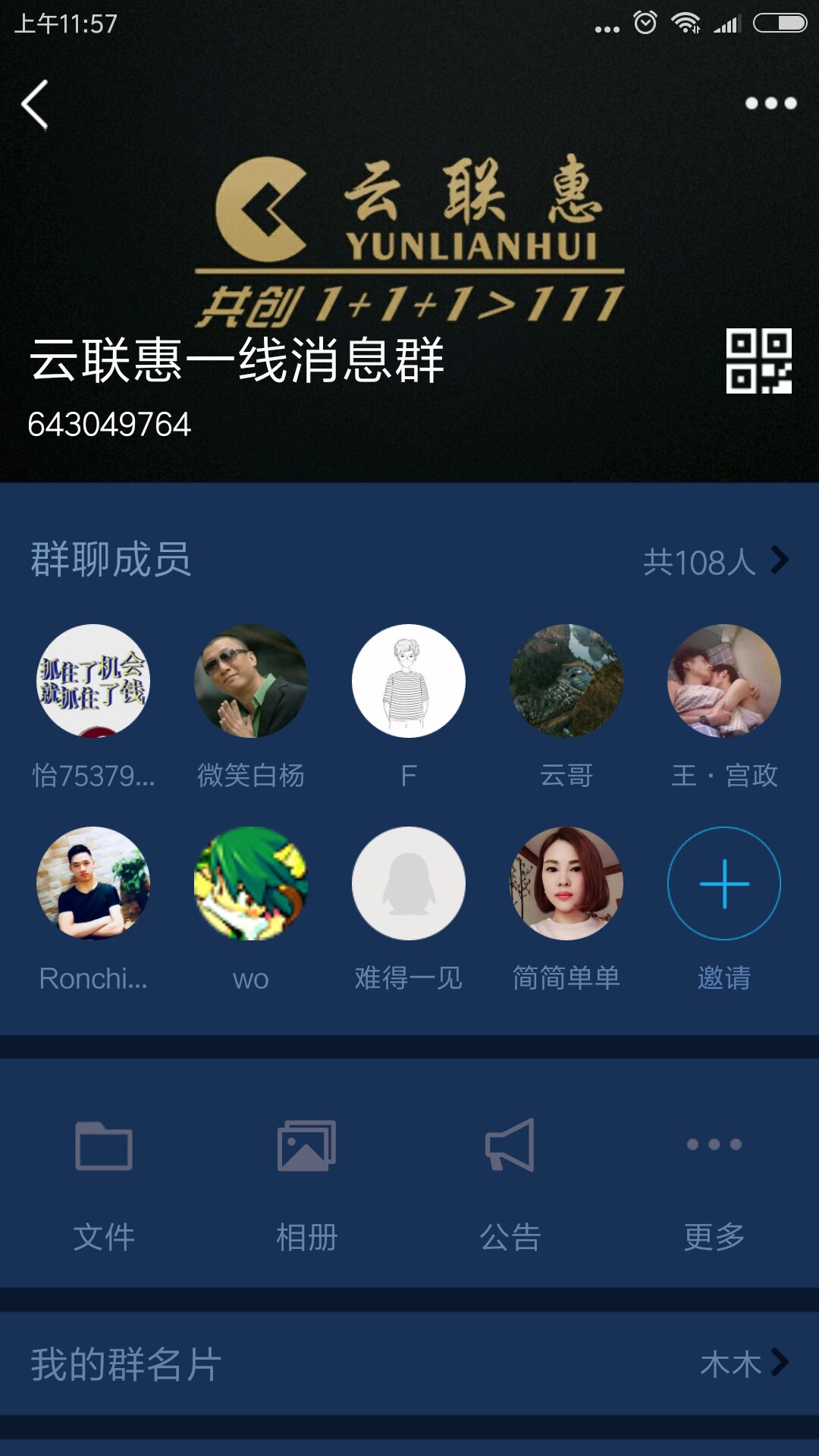The height and width of the screenshot is (1456, 819).
Task: Open member 王·宫政's profile
Action: 724,681
